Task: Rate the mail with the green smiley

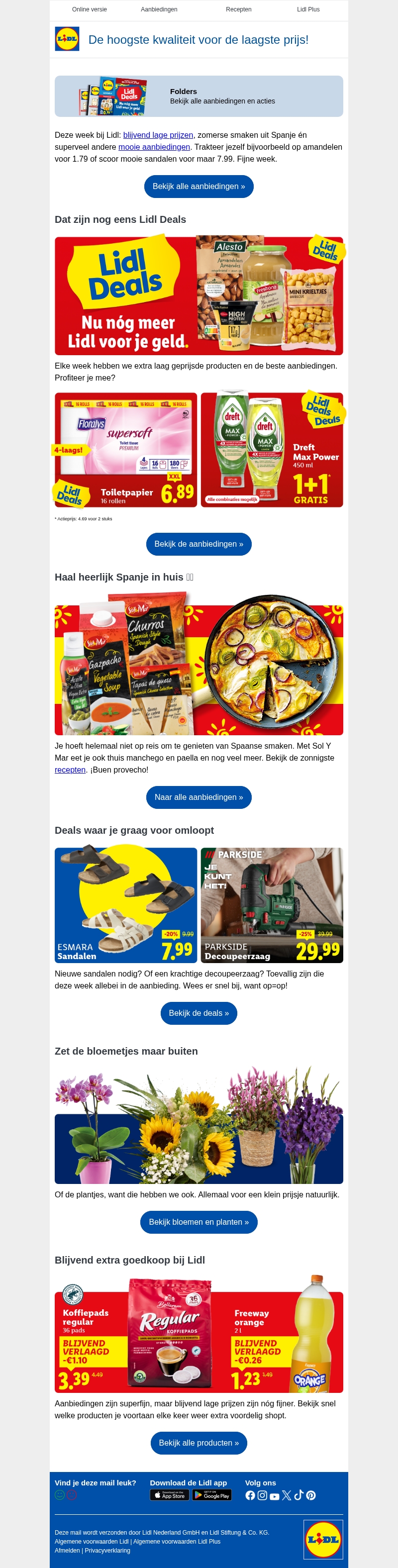Action: 60,1495
